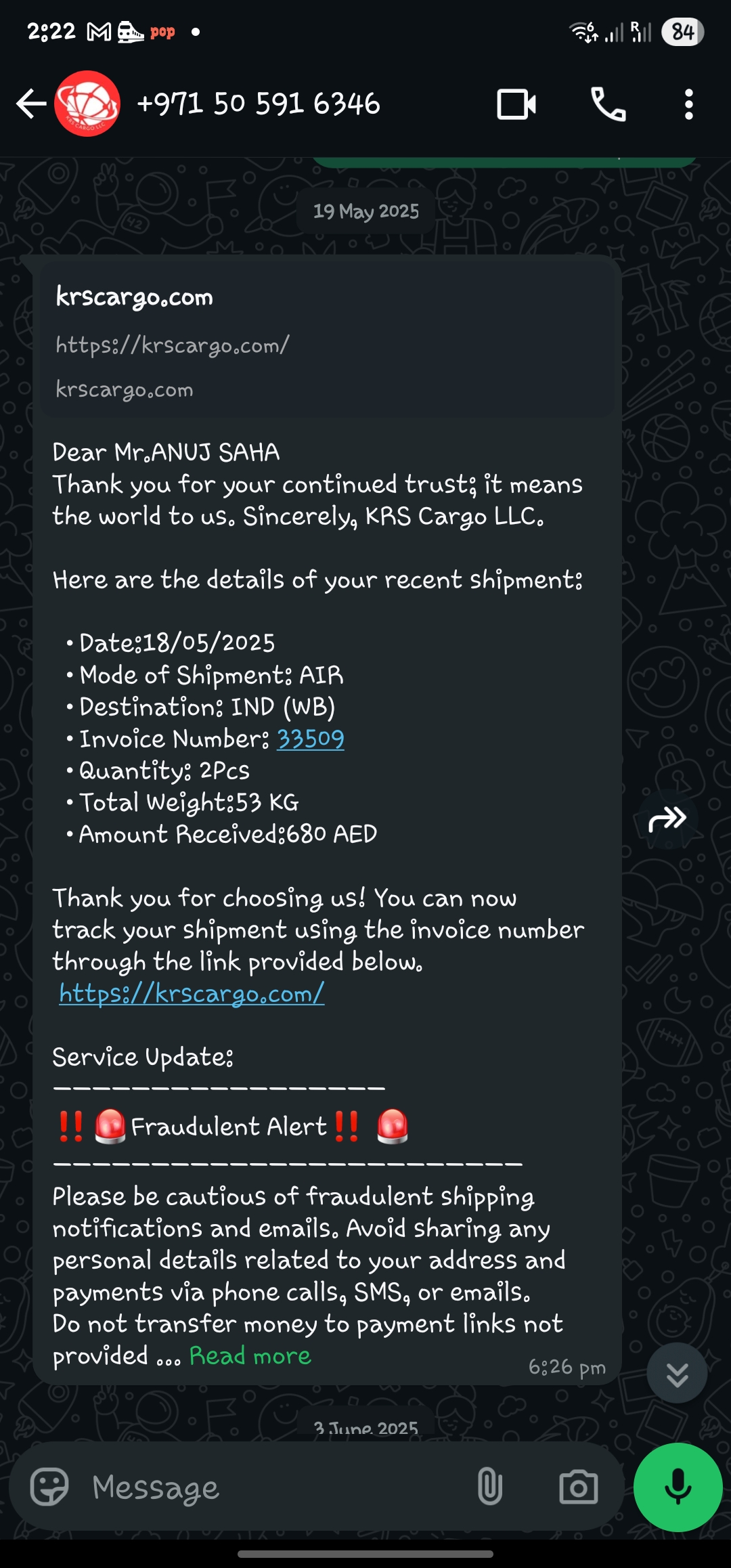Go back to the chats list

pyautogui.click(x=30, y=104)
